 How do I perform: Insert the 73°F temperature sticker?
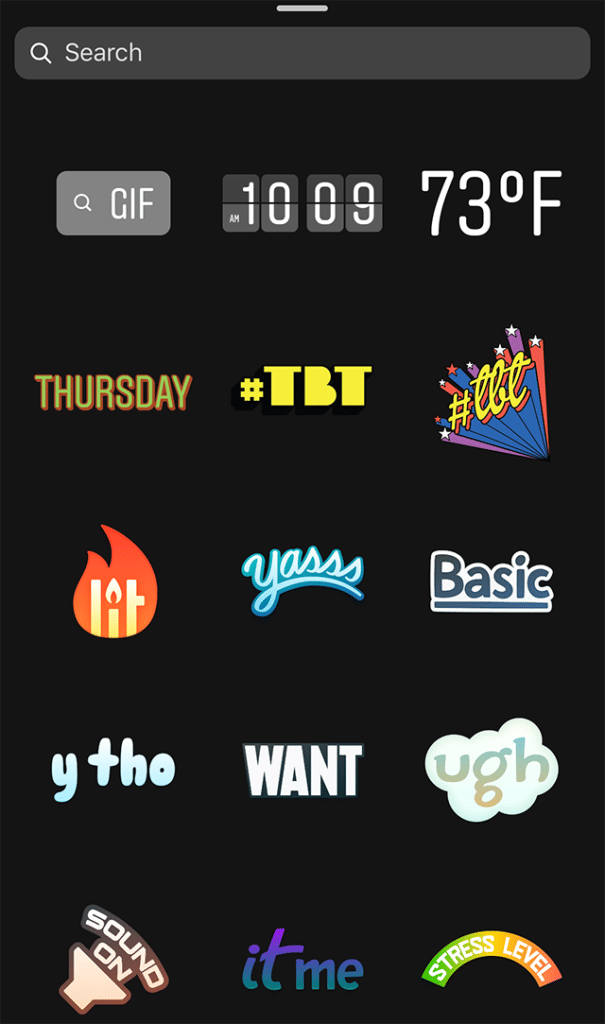[x=490, y=203]
